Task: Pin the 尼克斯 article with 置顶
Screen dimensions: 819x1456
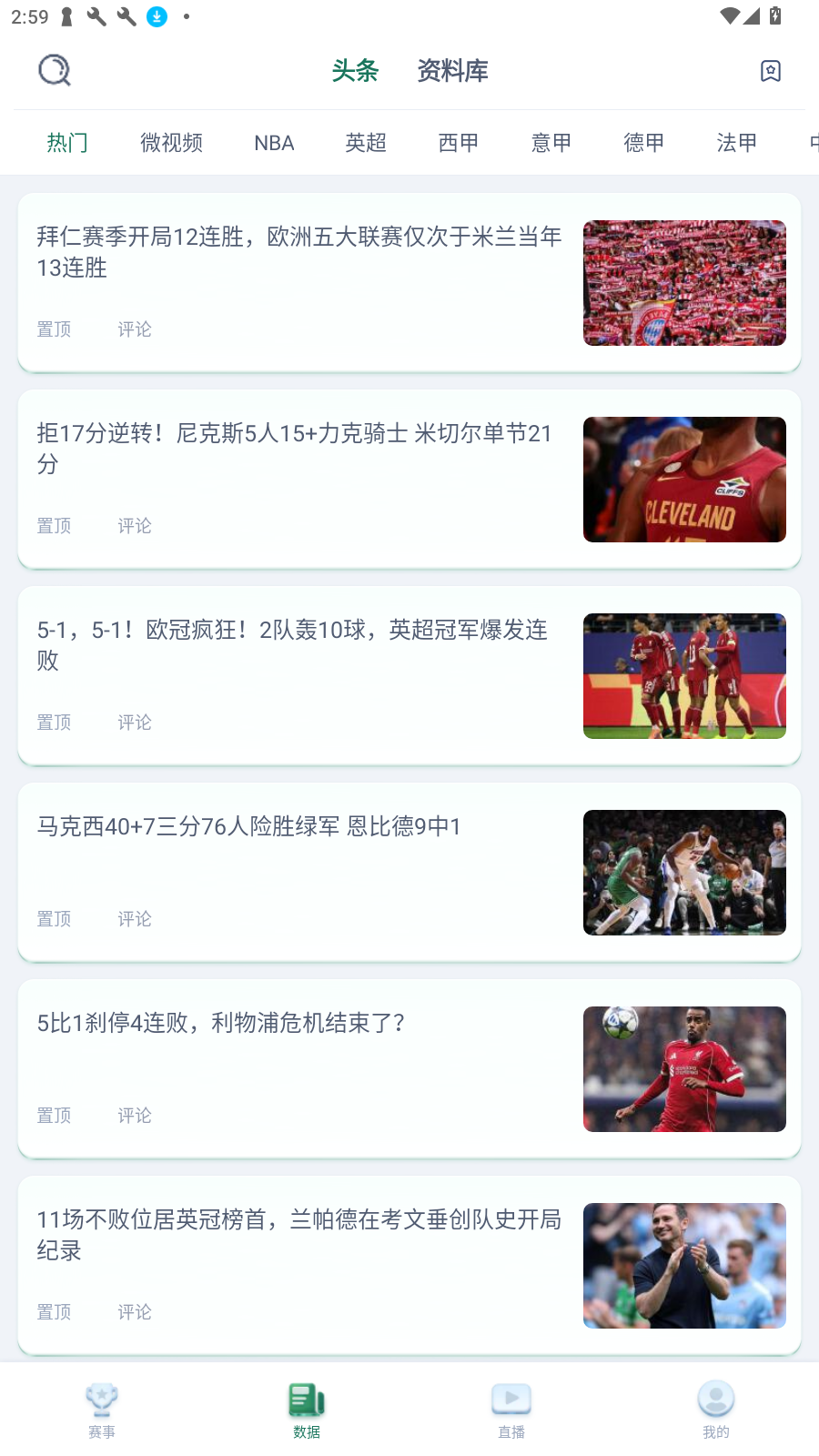Action: click(x=53, y=525)
